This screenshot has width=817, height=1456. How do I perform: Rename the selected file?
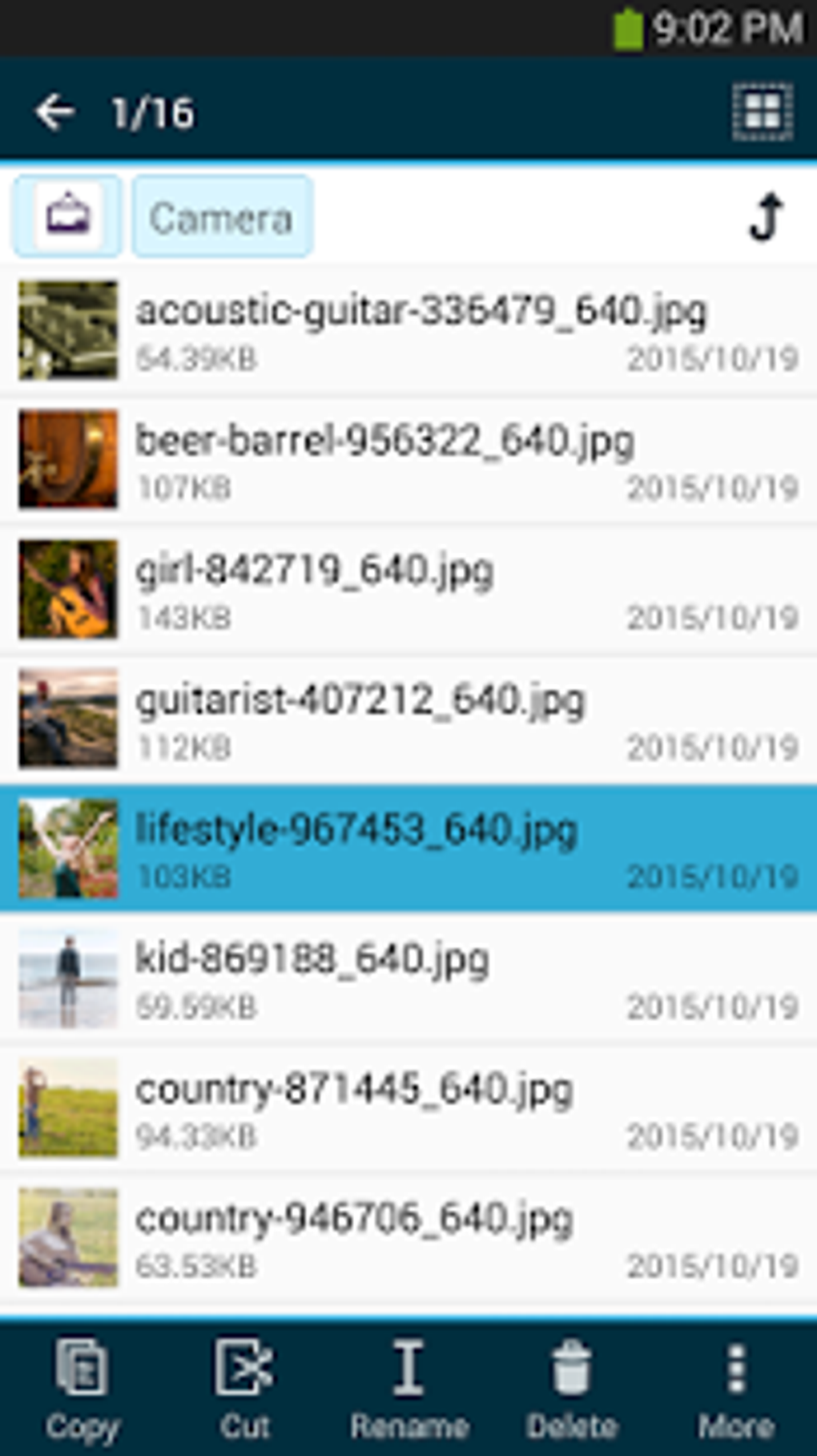408,1388
